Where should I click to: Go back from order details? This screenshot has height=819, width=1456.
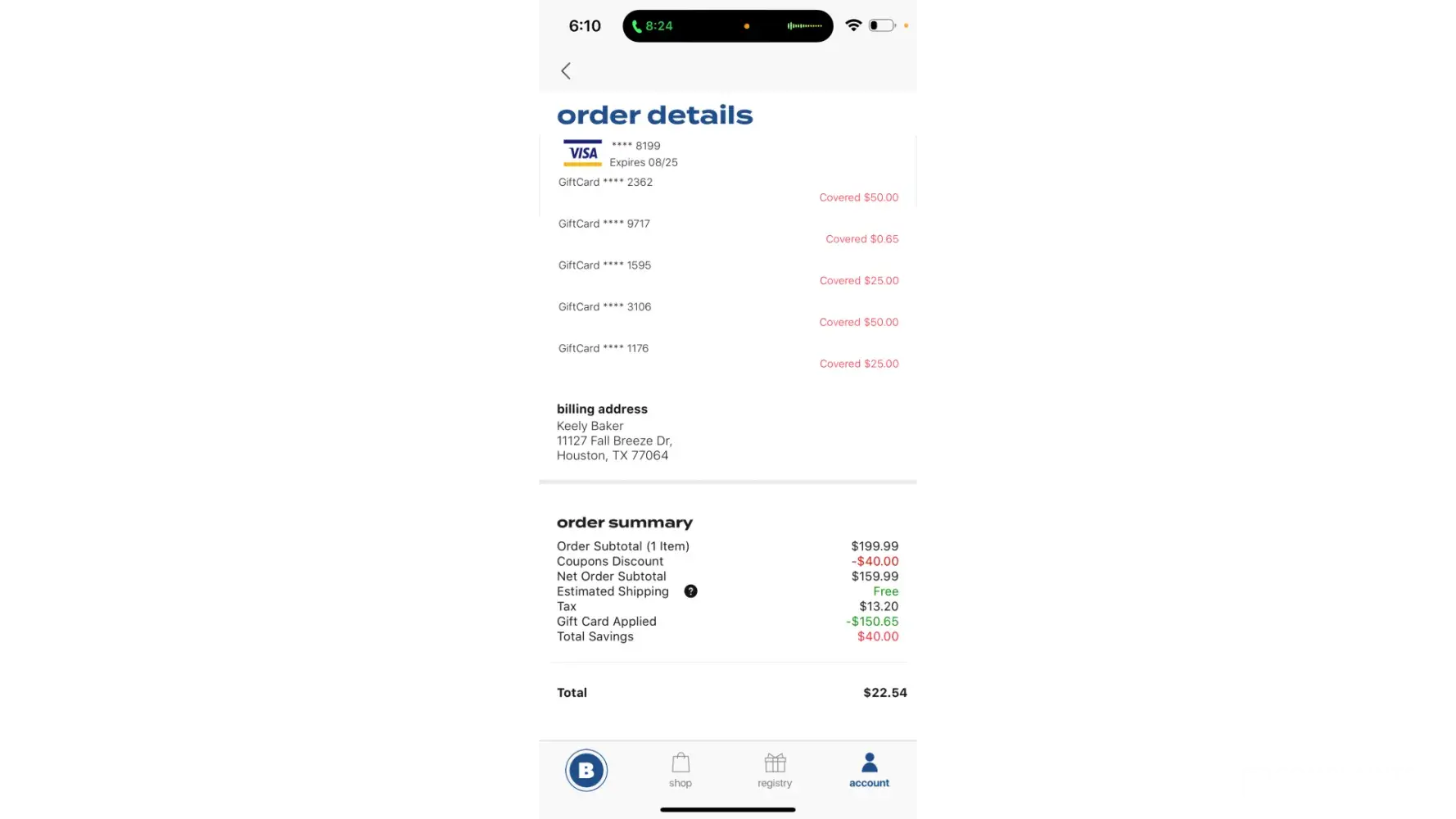(x=566, y=71)
